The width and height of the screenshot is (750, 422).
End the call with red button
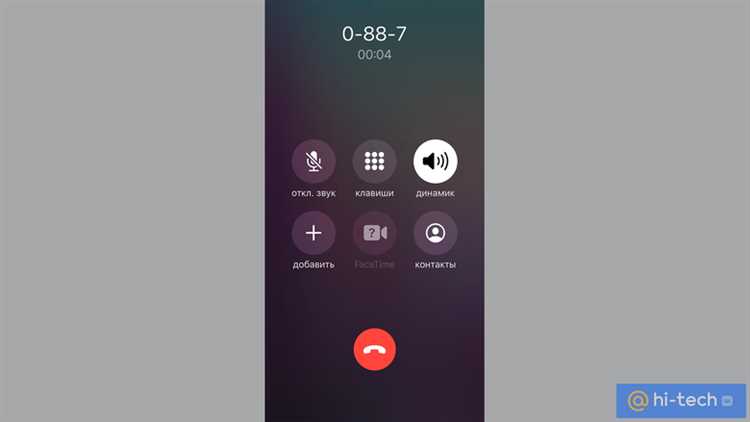[374, 349]
